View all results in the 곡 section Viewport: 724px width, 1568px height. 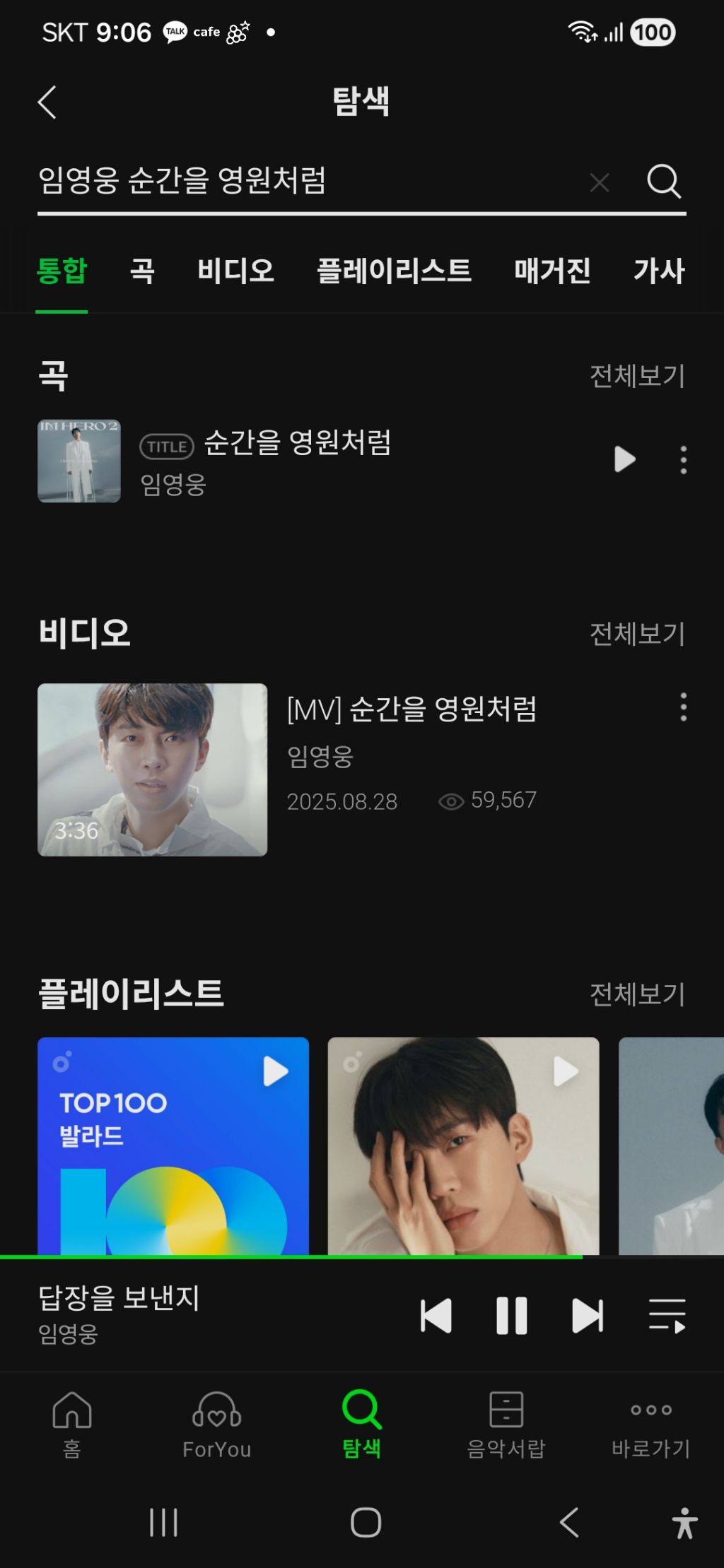pyautogui.click(x=637, y=376)
